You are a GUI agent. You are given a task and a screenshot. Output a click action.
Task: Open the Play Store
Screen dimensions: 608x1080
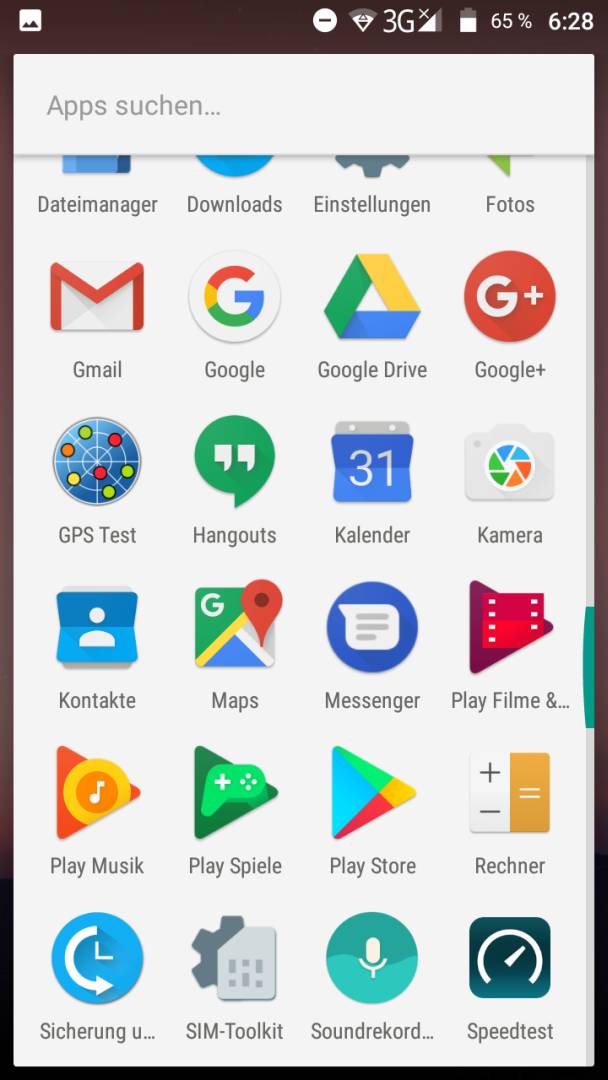click(372, 793)
